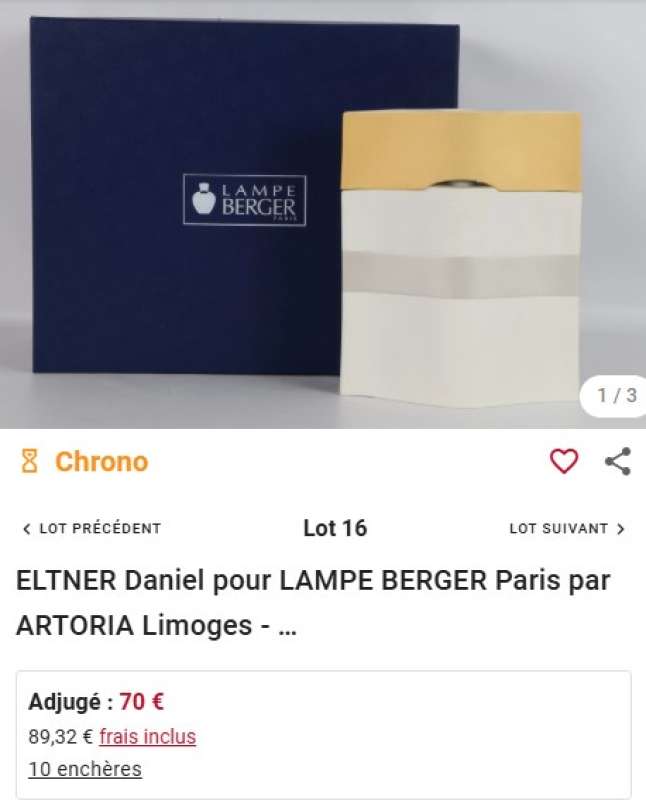The image size is (646, 800).
Task: Open the 'frais inclus' link
Action: (147, 737)
